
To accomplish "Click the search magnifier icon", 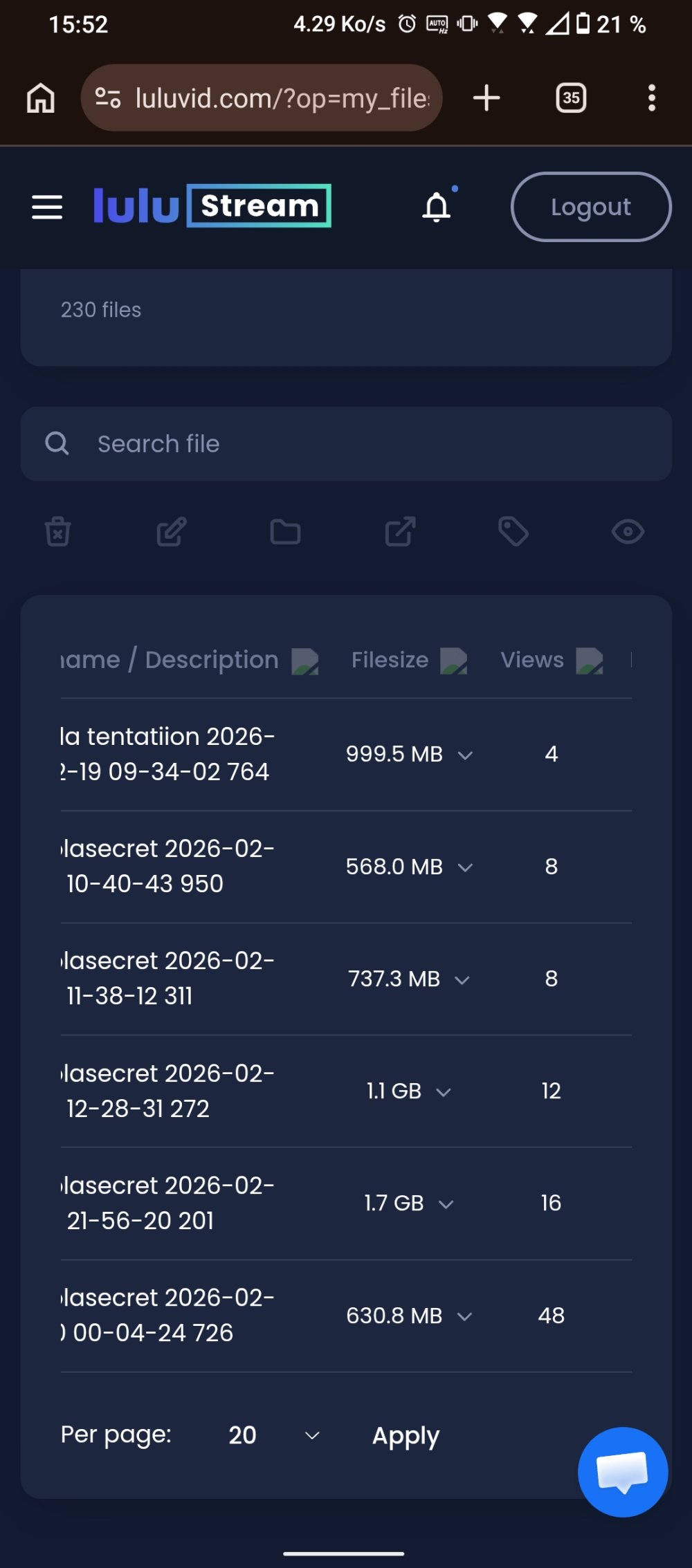I will [x=57, y=443].
